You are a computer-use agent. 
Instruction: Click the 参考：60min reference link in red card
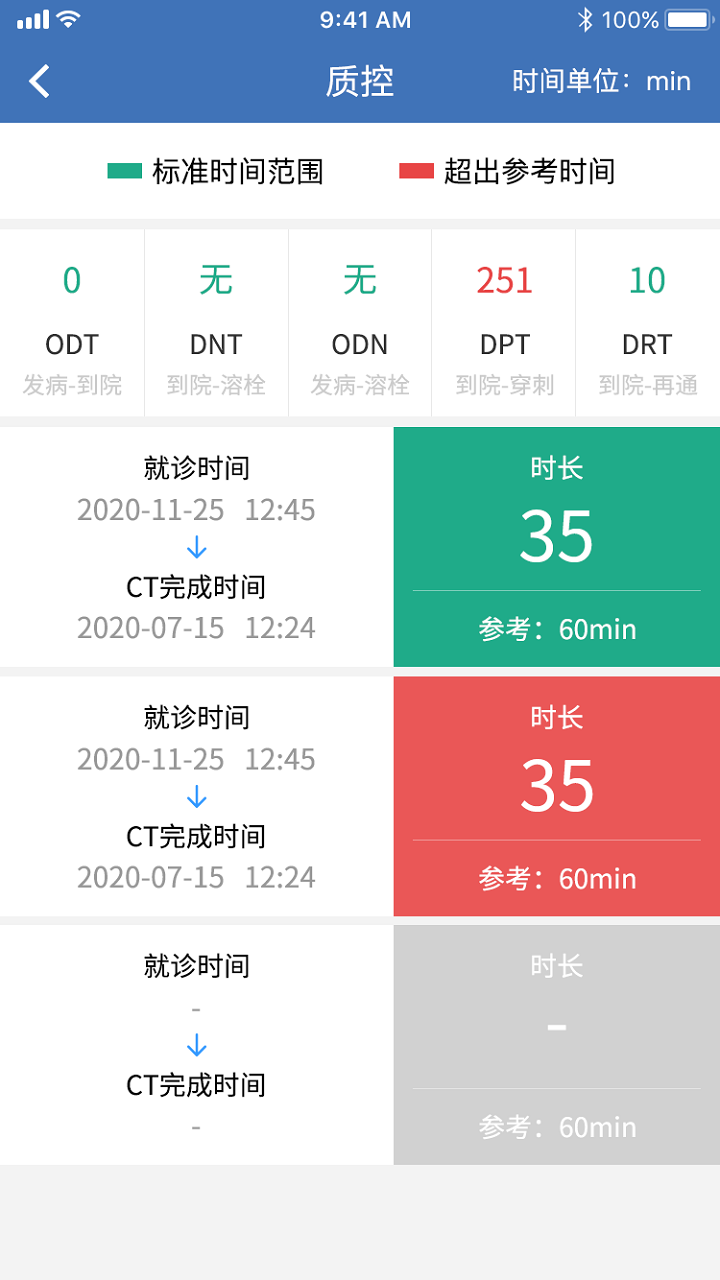pyautogui.click(x=556, y=878)
